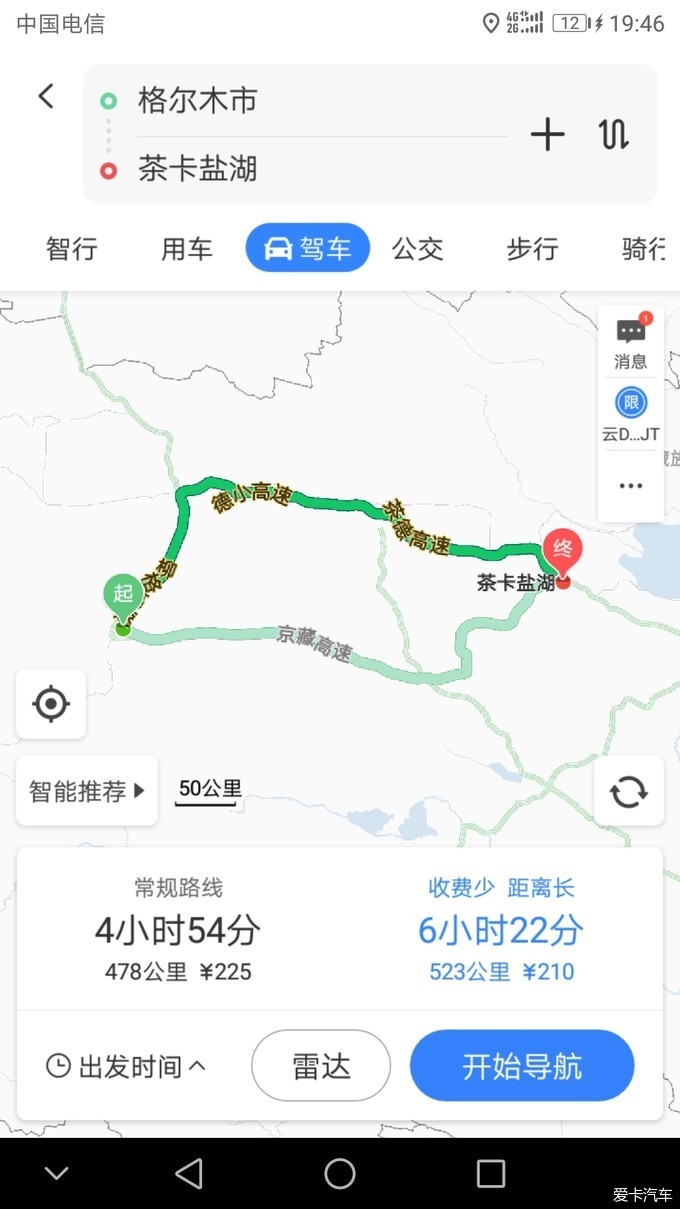Switch to the 公交 transit tab
This screenshot has height=1209, width=680.
point(417,249)
